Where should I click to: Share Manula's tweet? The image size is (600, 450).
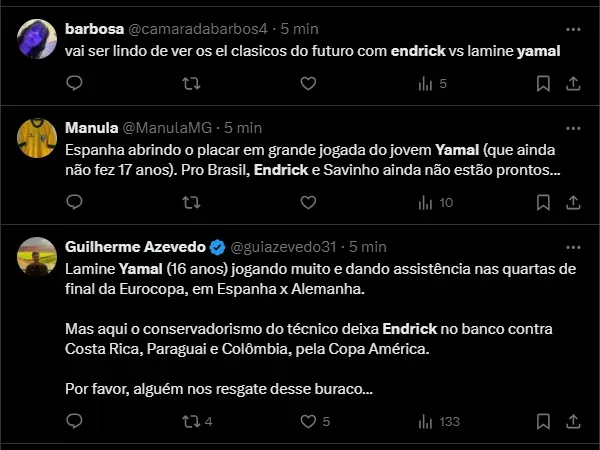click(573, 202)
